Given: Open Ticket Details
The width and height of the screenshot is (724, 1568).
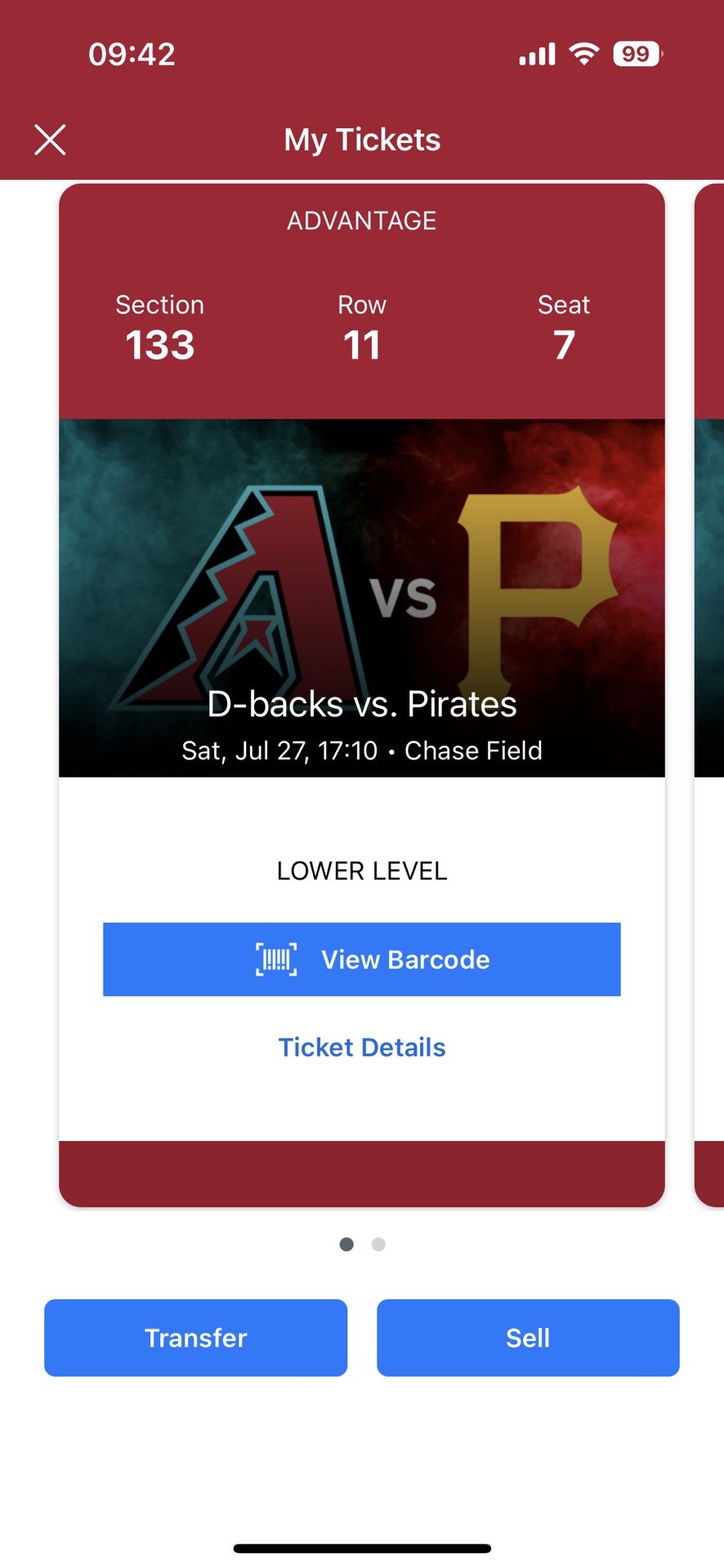Looking at the screenshot, I should pos(361,1046).
